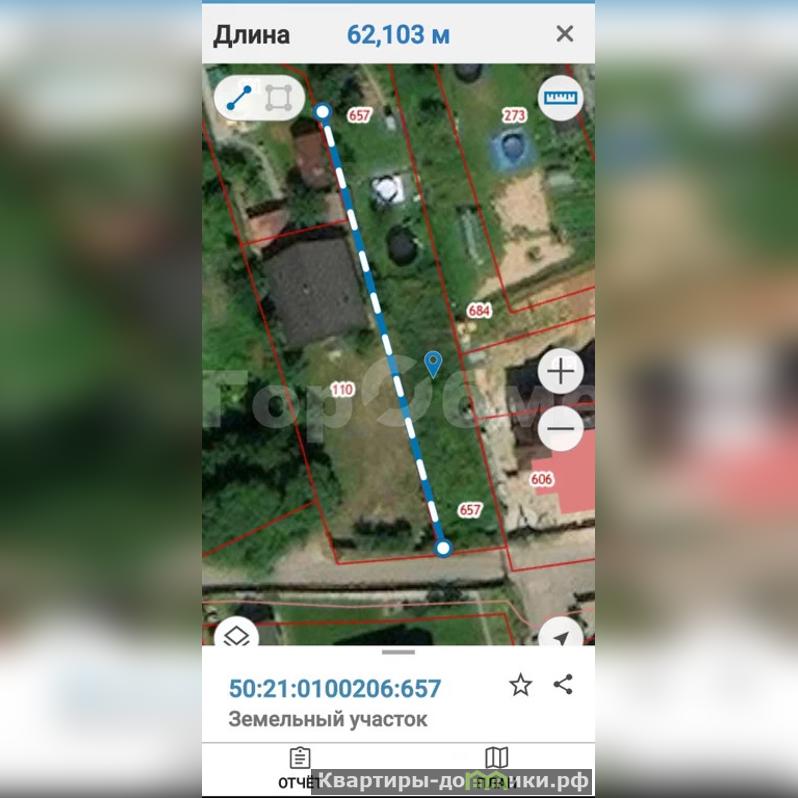Zoom in on the map
Viewport: 798px width, 798px height.
click(561, 372)
